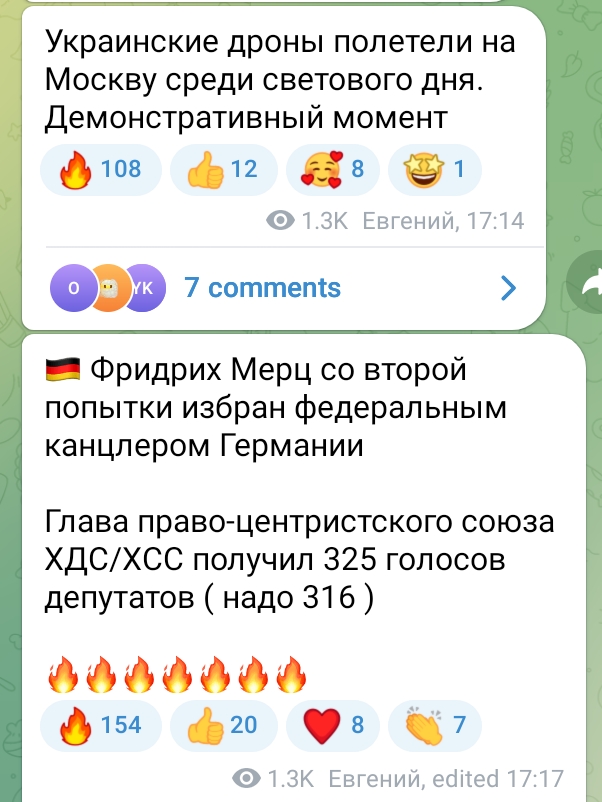This screenshot has height=802, width=602.
Task: Tap red heart reaction on Merz post
Action: pos(332,725)
